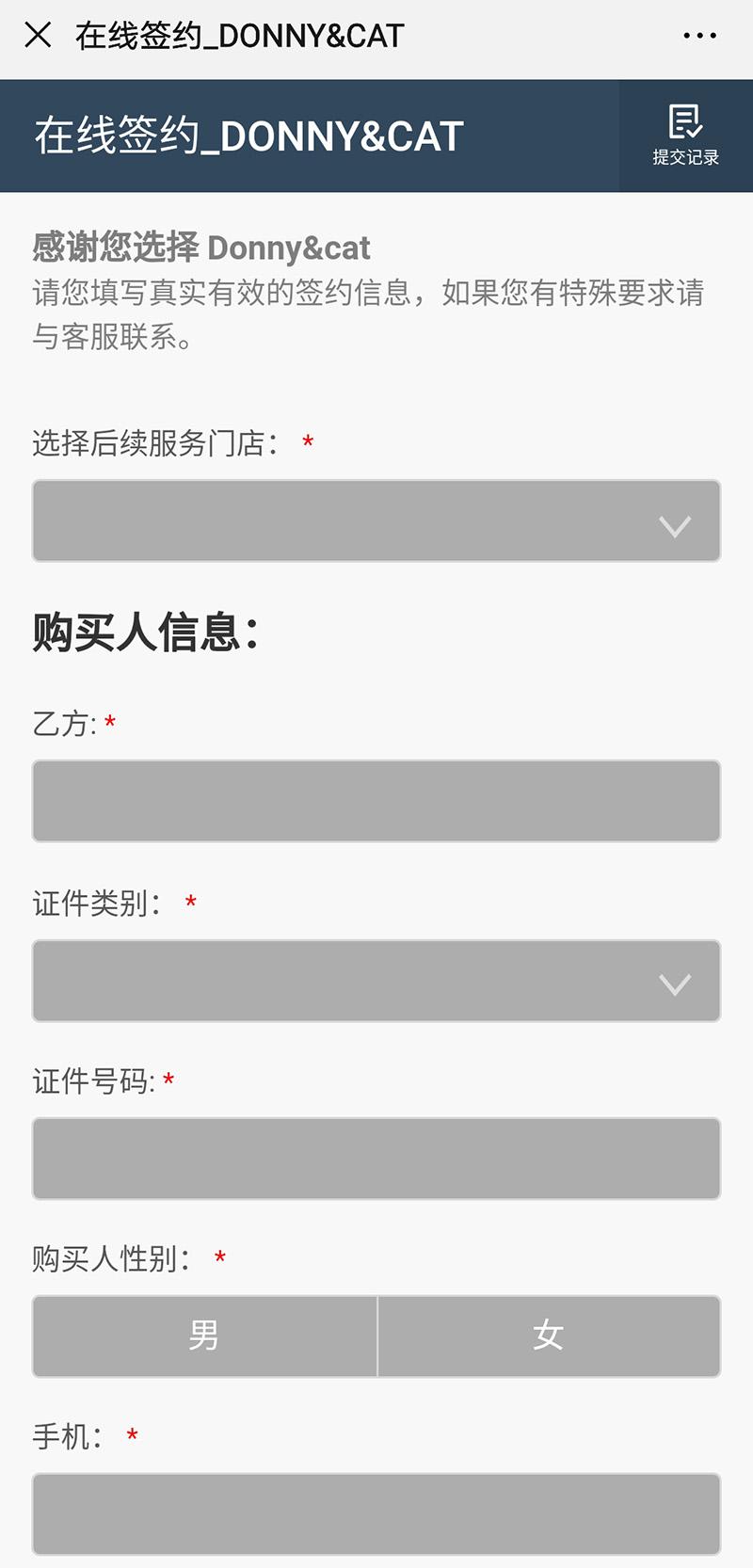The height and width of the screenshot is (1568, 753).
Task: Select 女 as purchaser gender
Action: [x=550, y=1335]
